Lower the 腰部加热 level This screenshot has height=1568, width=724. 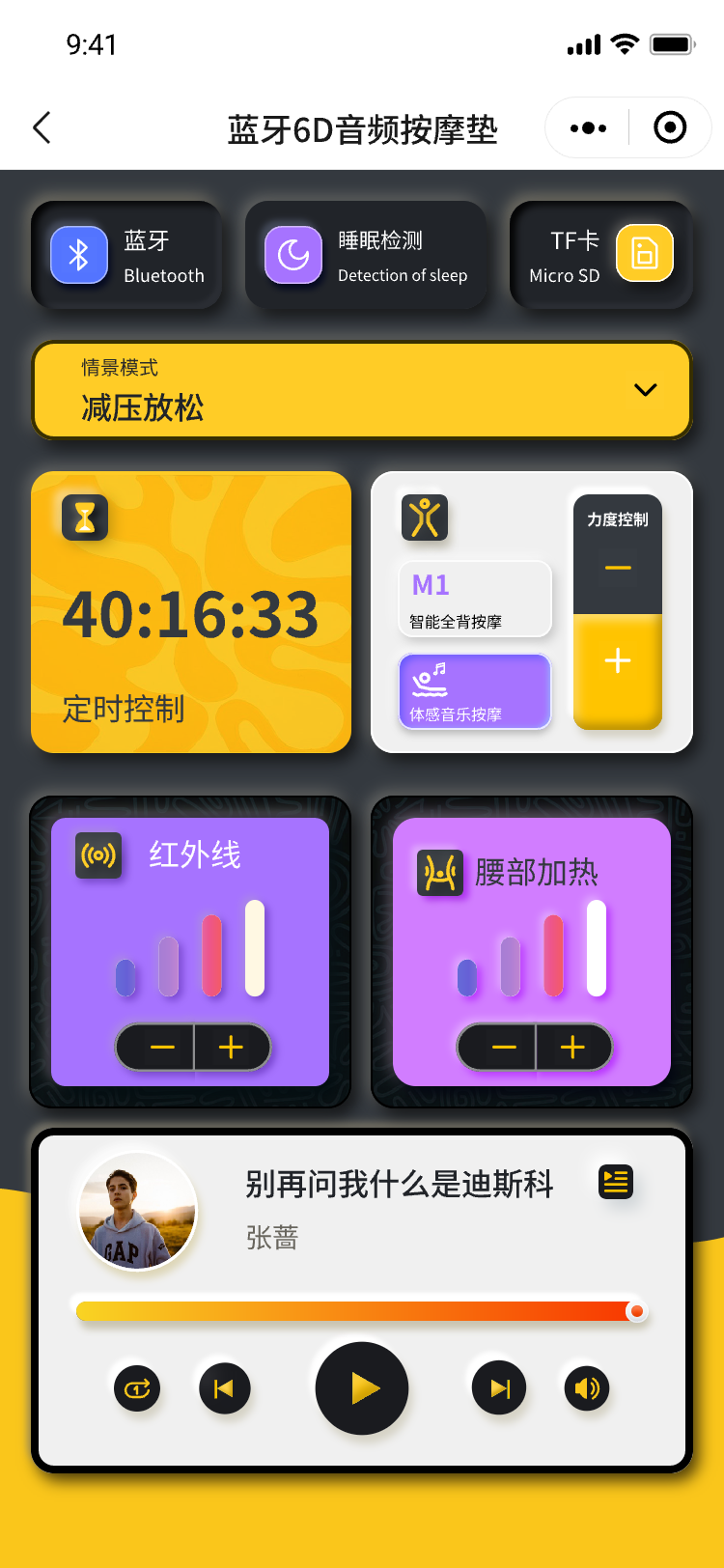tap(504, 1048)
